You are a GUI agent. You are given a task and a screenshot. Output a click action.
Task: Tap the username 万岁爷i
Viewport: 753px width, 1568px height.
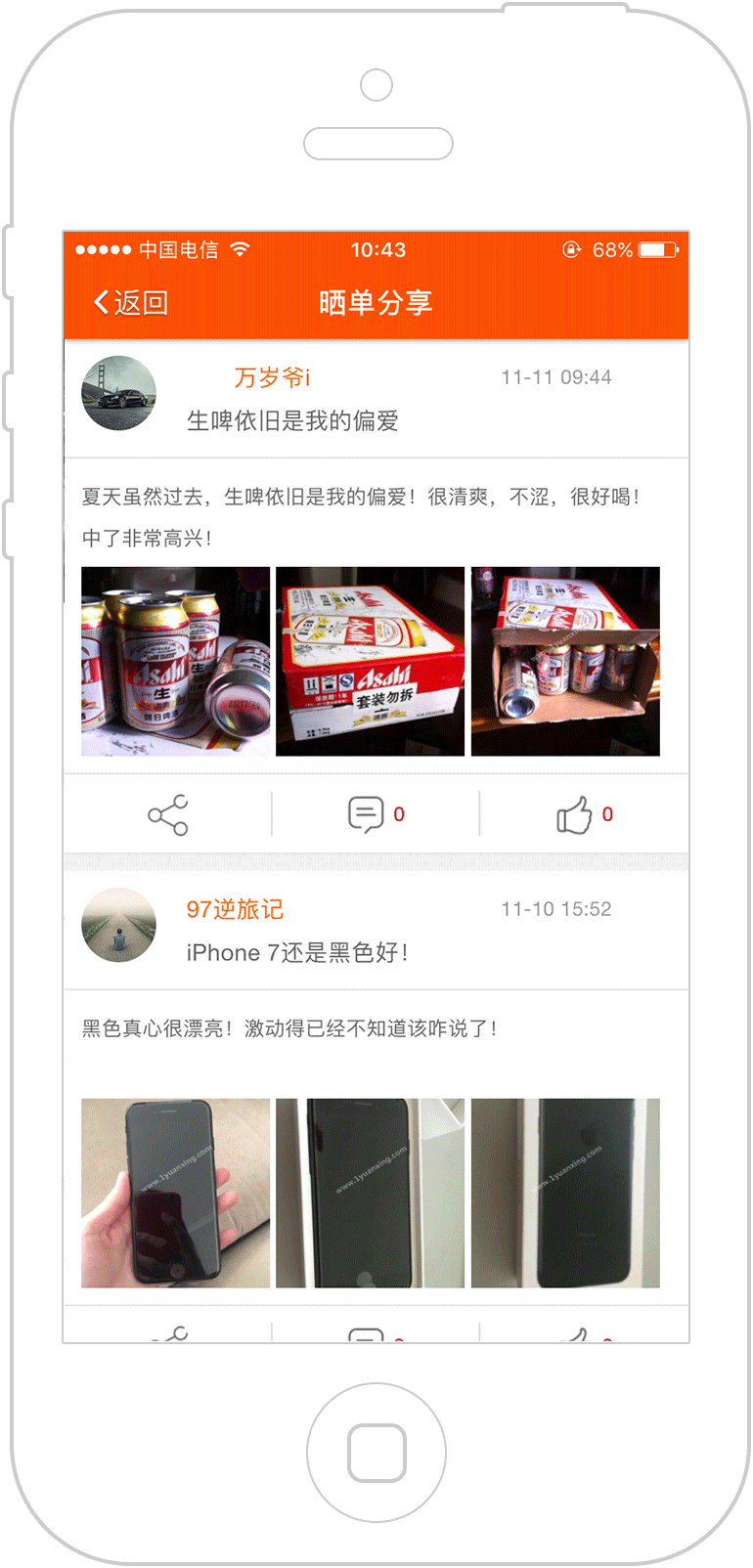click(x=272, y=377)
